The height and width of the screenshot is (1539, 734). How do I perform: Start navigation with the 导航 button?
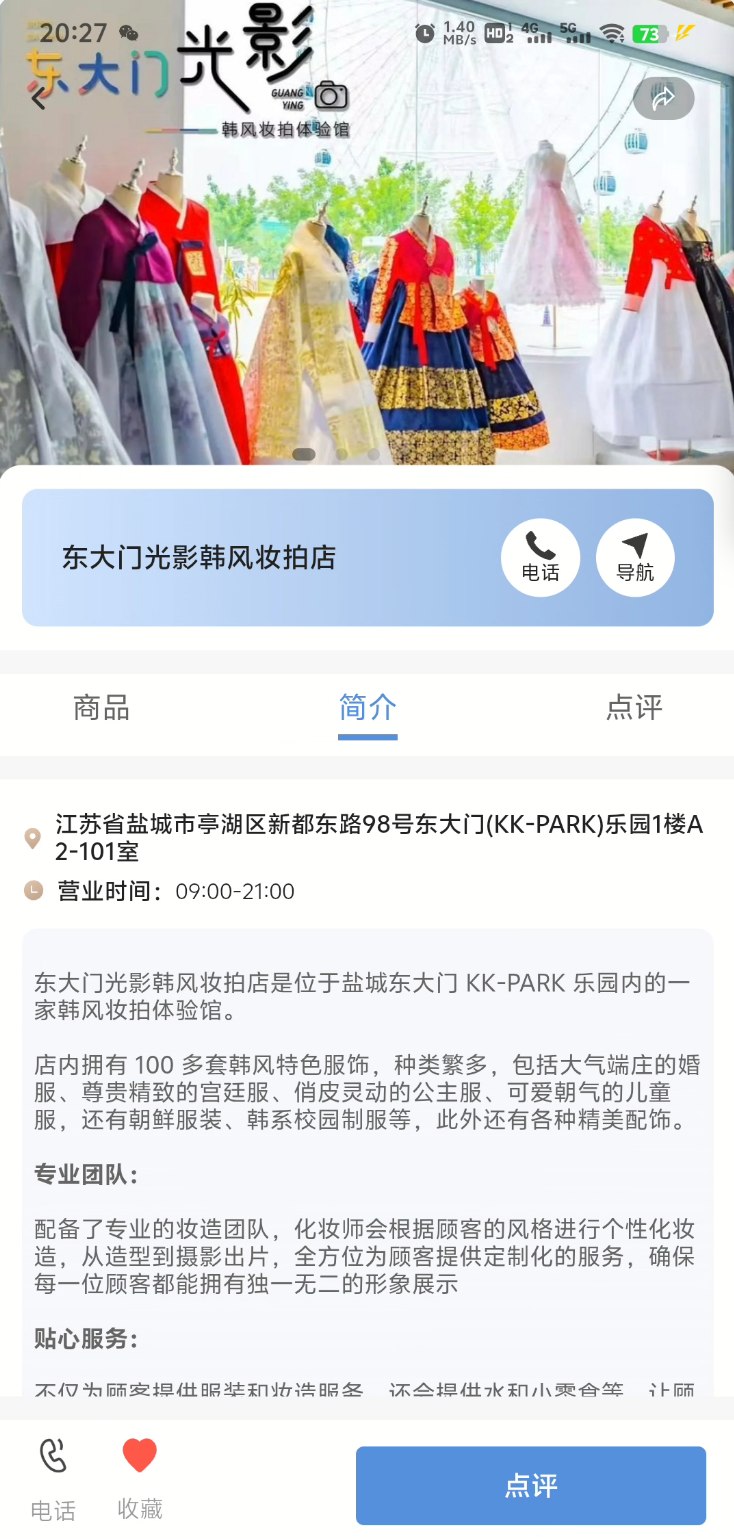[x=635, y=557]
